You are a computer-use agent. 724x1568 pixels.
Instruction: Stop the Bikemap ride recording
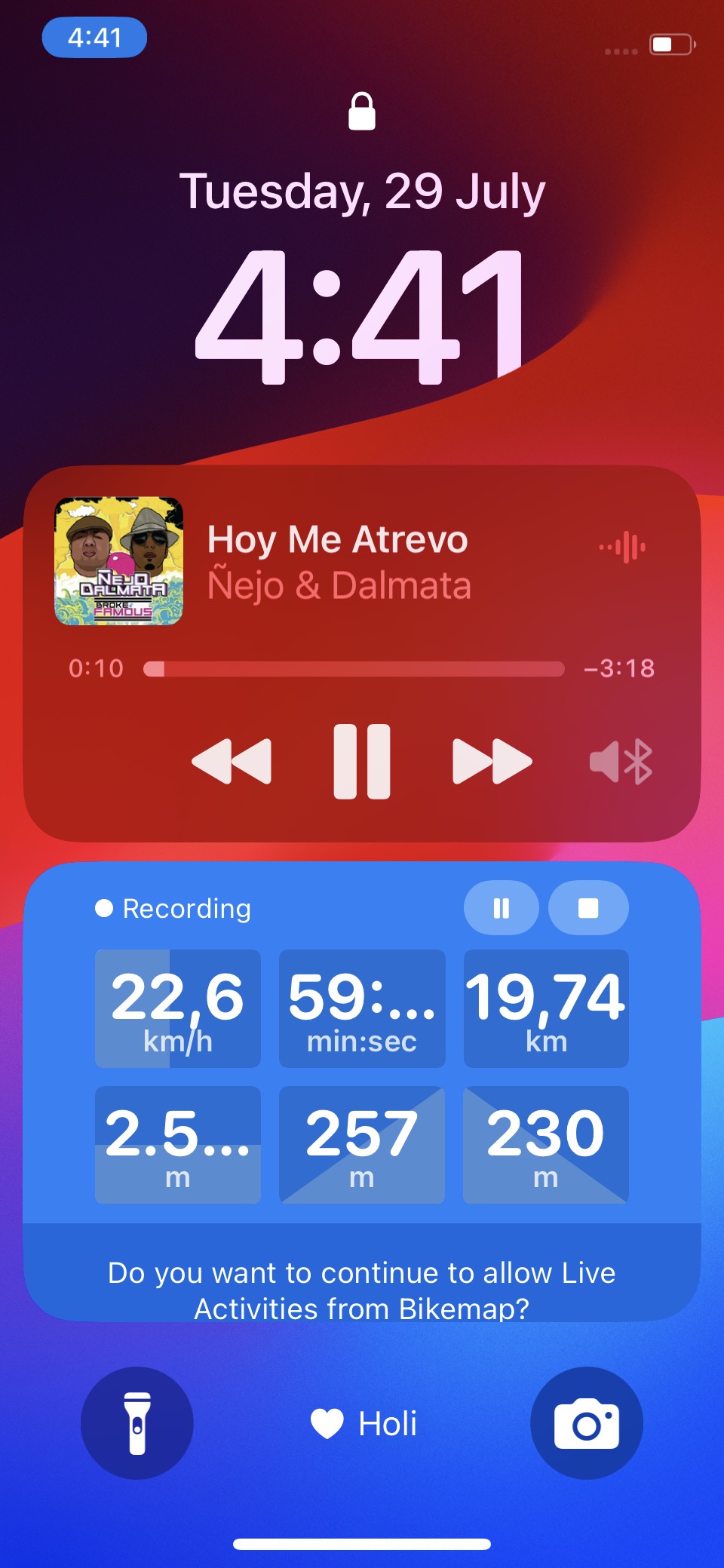588,908
